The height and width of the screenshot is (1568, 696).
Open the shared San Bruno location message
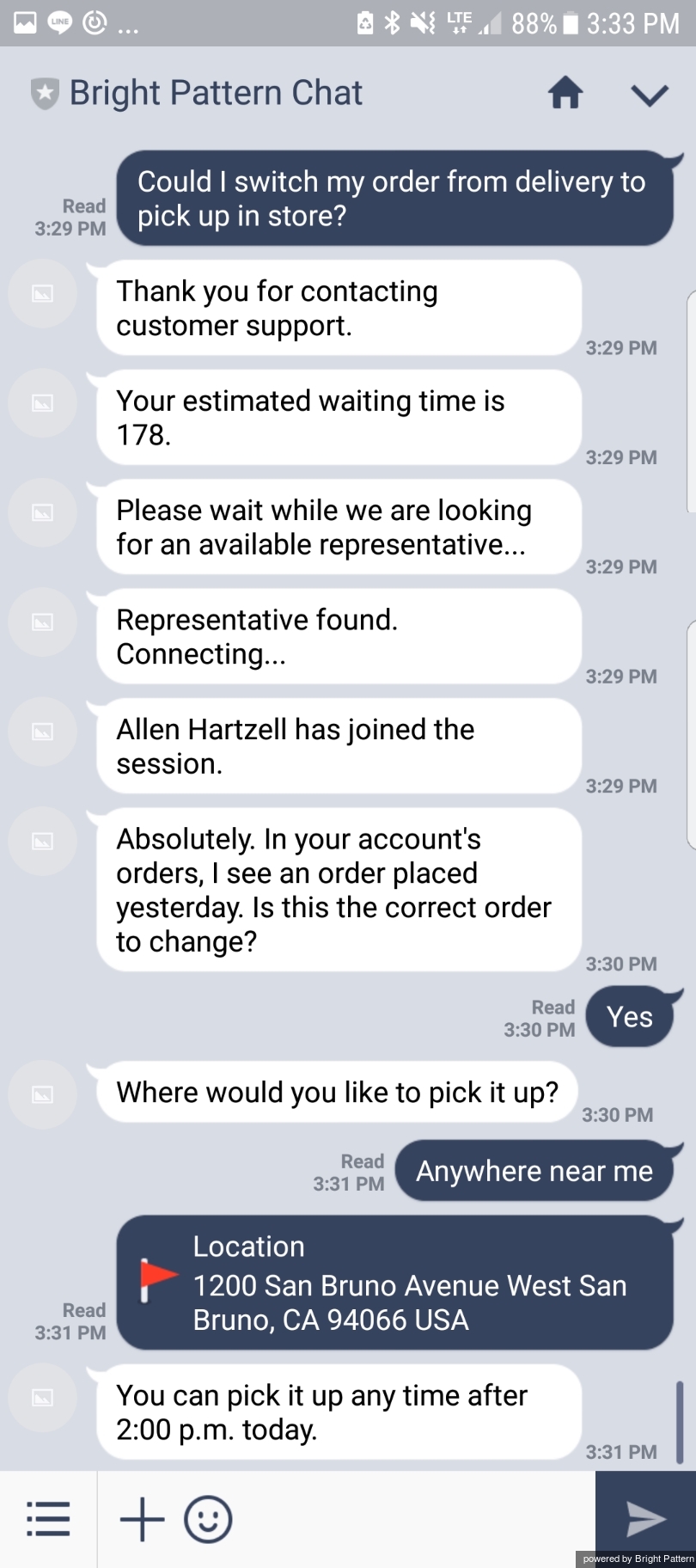(395, 1283)
